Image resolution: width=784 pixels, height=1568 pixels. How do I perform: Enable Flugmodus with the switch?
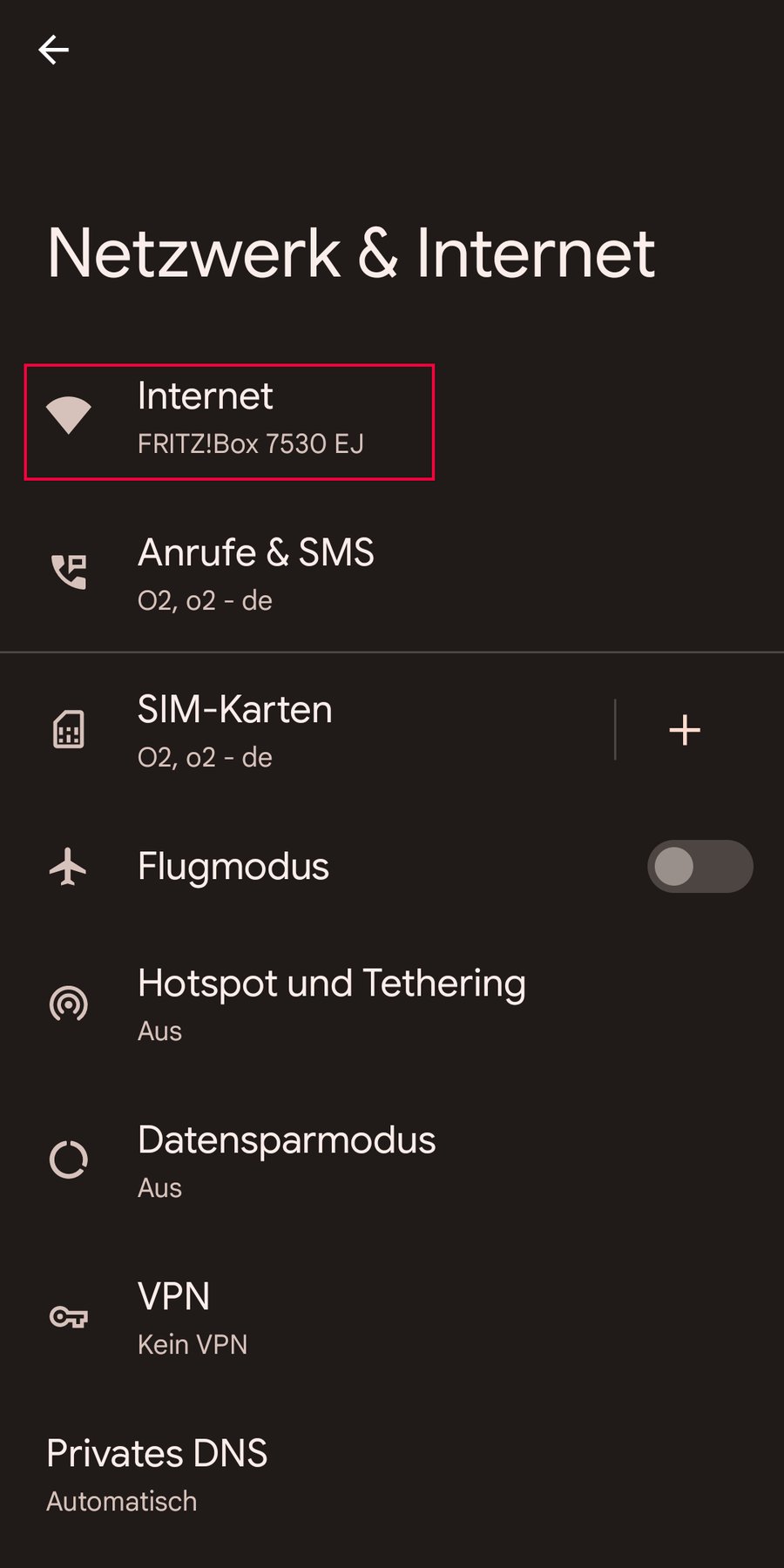tap(699, 867)
